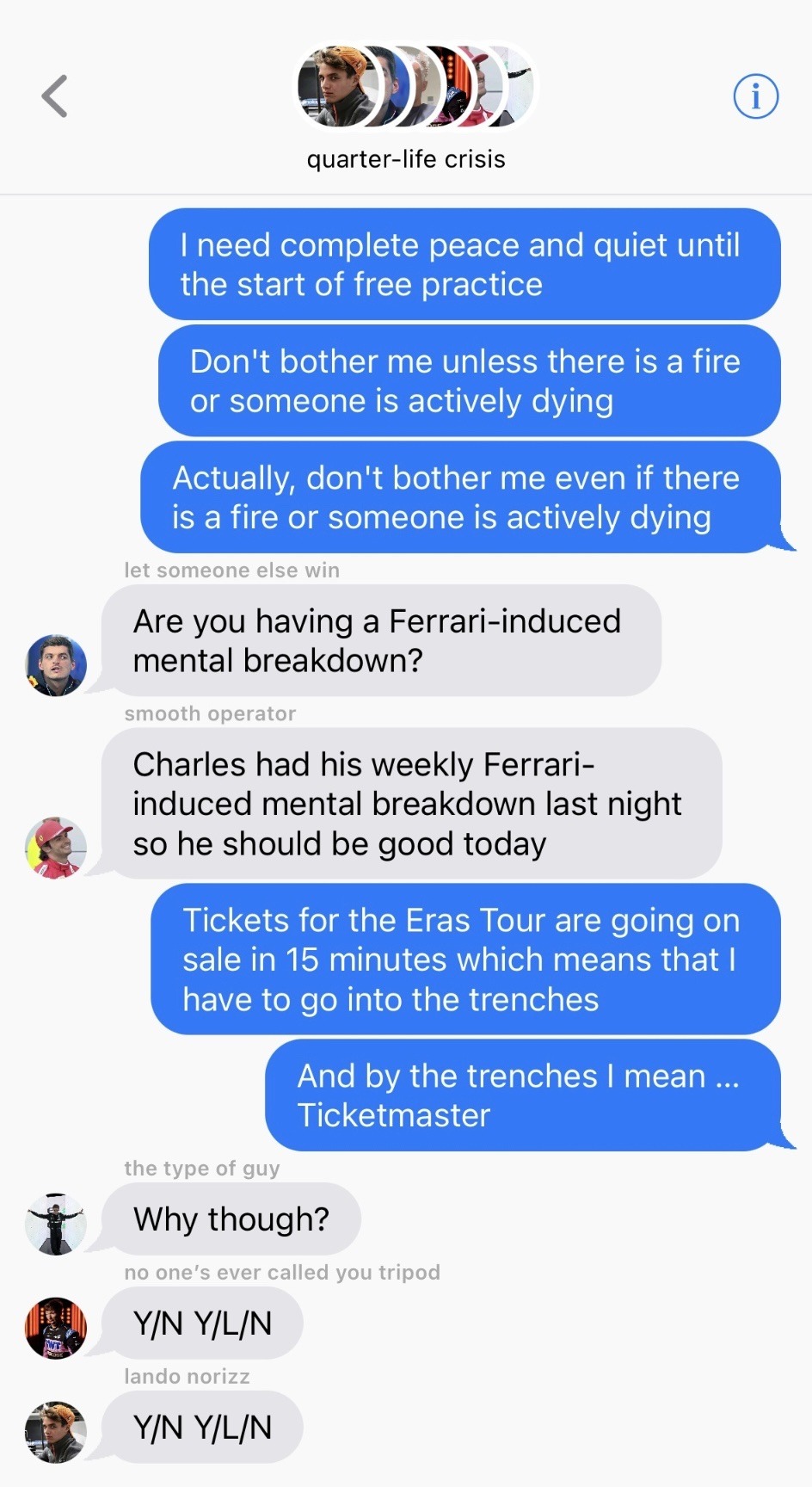Open the group info button
The width and height of the screenshot is (812, 1487).
pyautogui.click(x=755, y=96)
